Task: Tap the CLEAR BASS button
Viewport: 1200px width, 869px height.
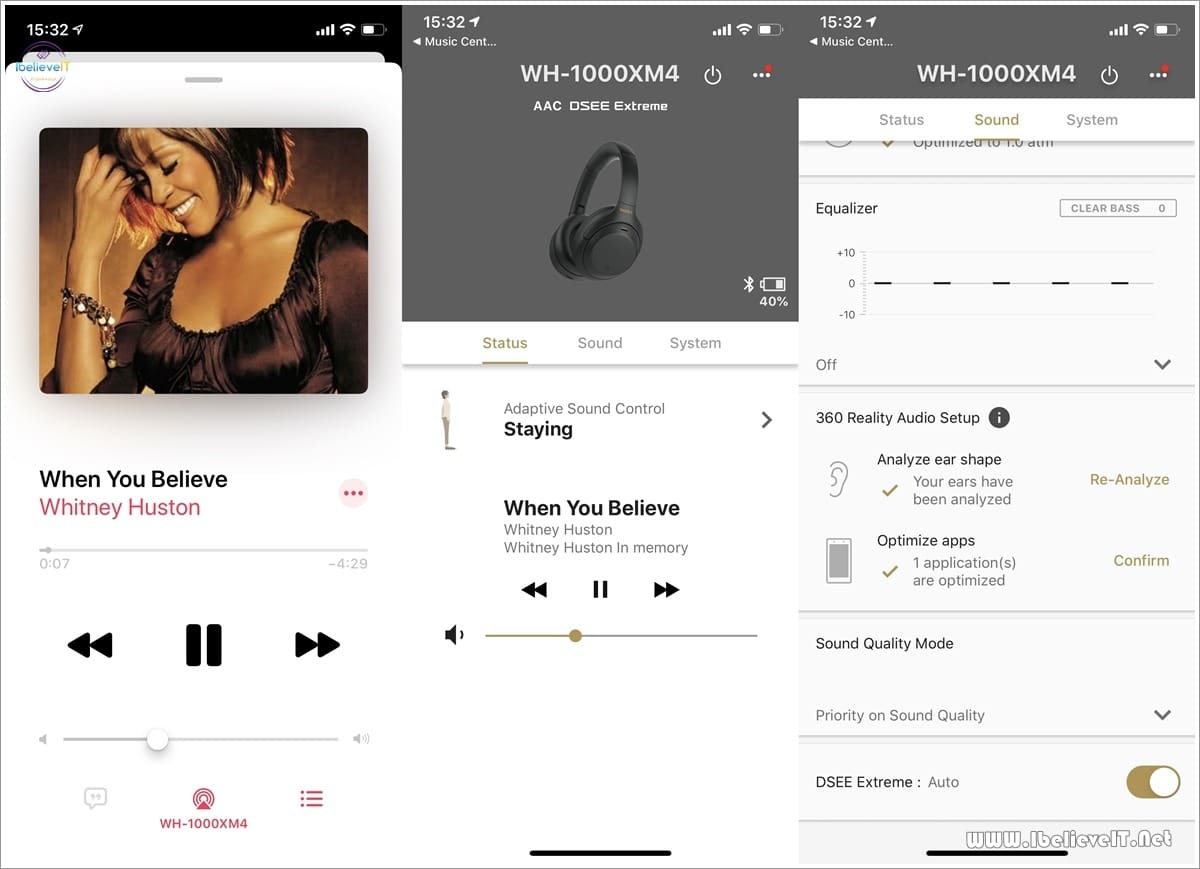Action: point(1117,208)
